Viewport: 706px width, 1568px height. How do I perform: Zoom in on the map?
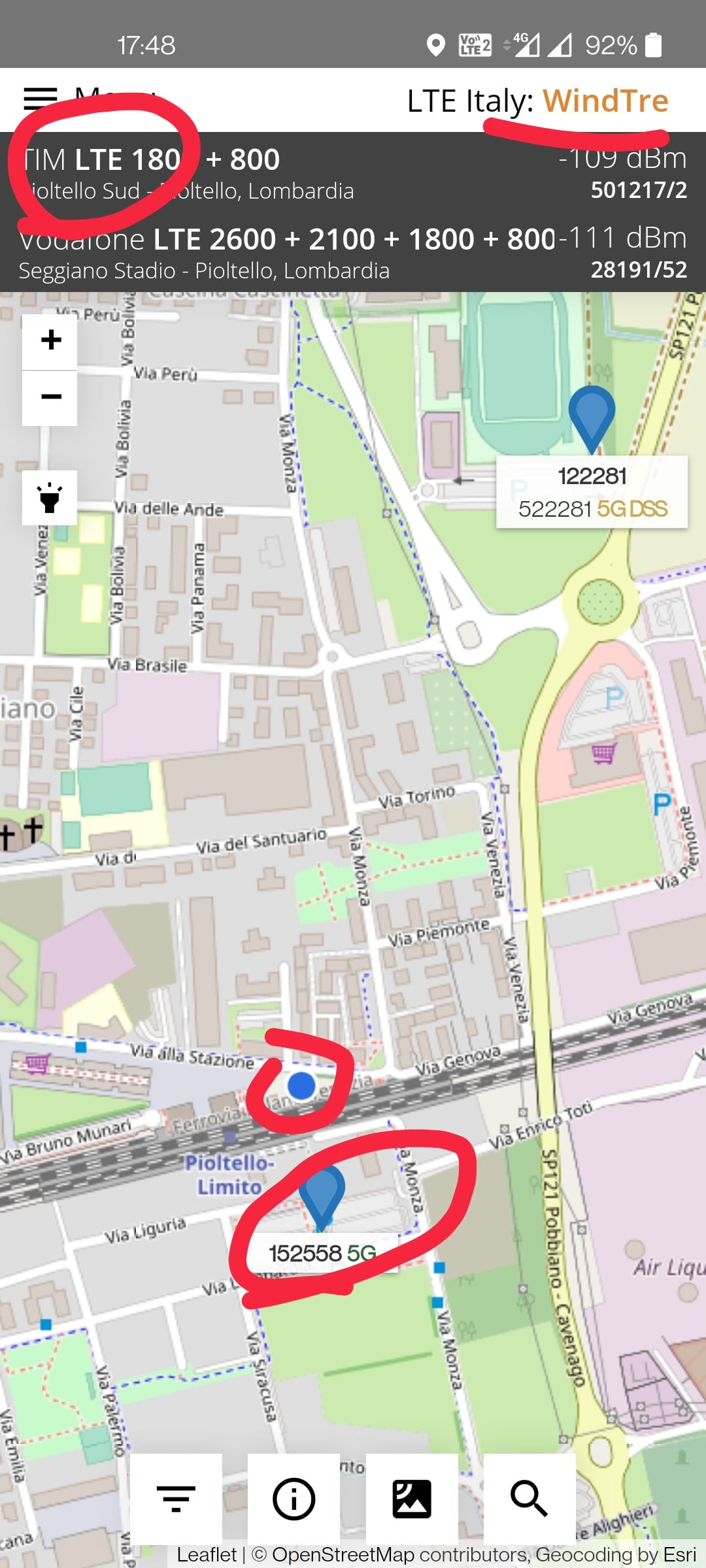[x=50, y=340]
